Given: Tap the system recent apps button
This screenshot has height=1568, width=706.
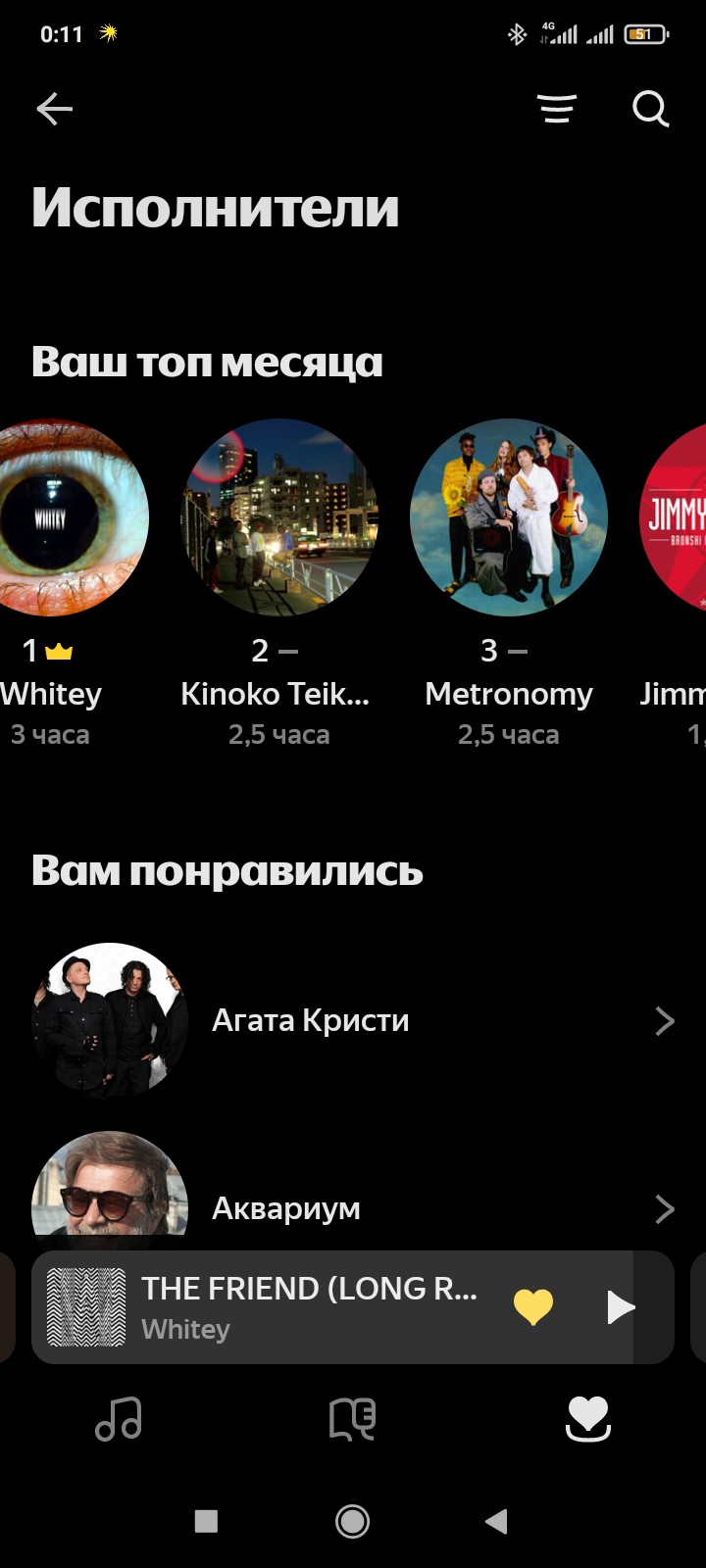Looking at the screenshot, I should 206,1521.
